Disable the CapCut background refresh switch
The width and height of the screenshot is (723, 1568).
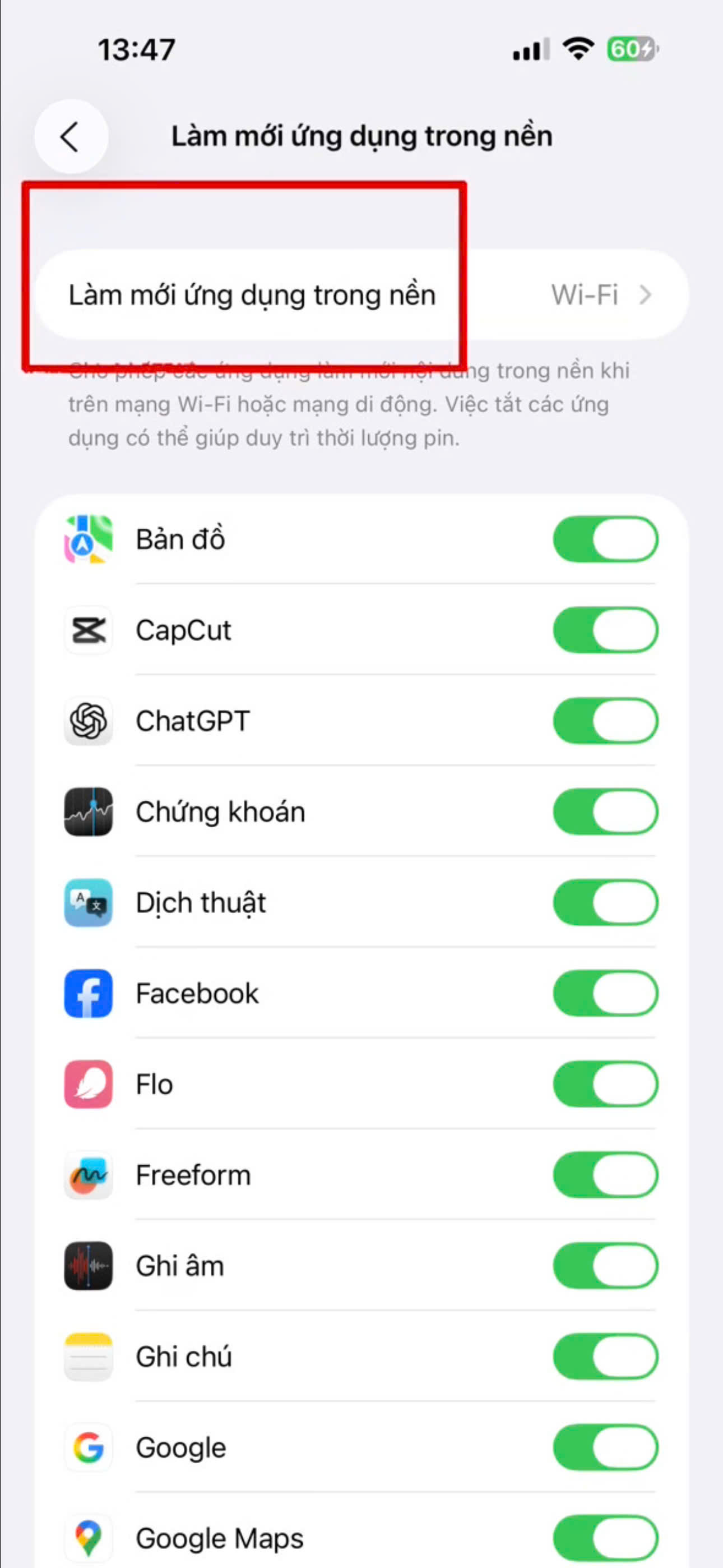tap(605, 630)
